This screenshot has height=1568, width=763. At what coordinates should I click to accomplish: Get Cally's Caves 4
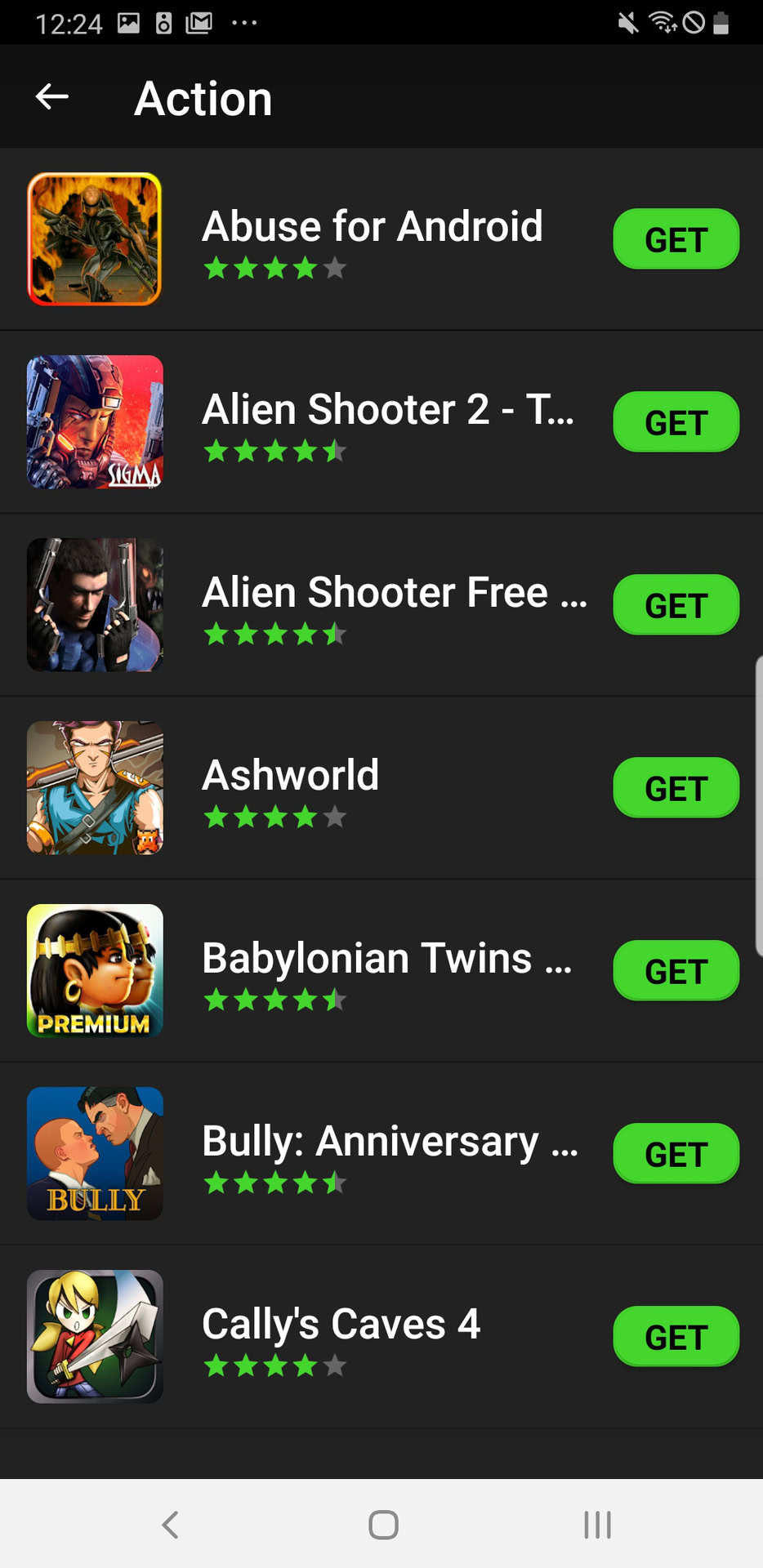[x=676, y=1337]
